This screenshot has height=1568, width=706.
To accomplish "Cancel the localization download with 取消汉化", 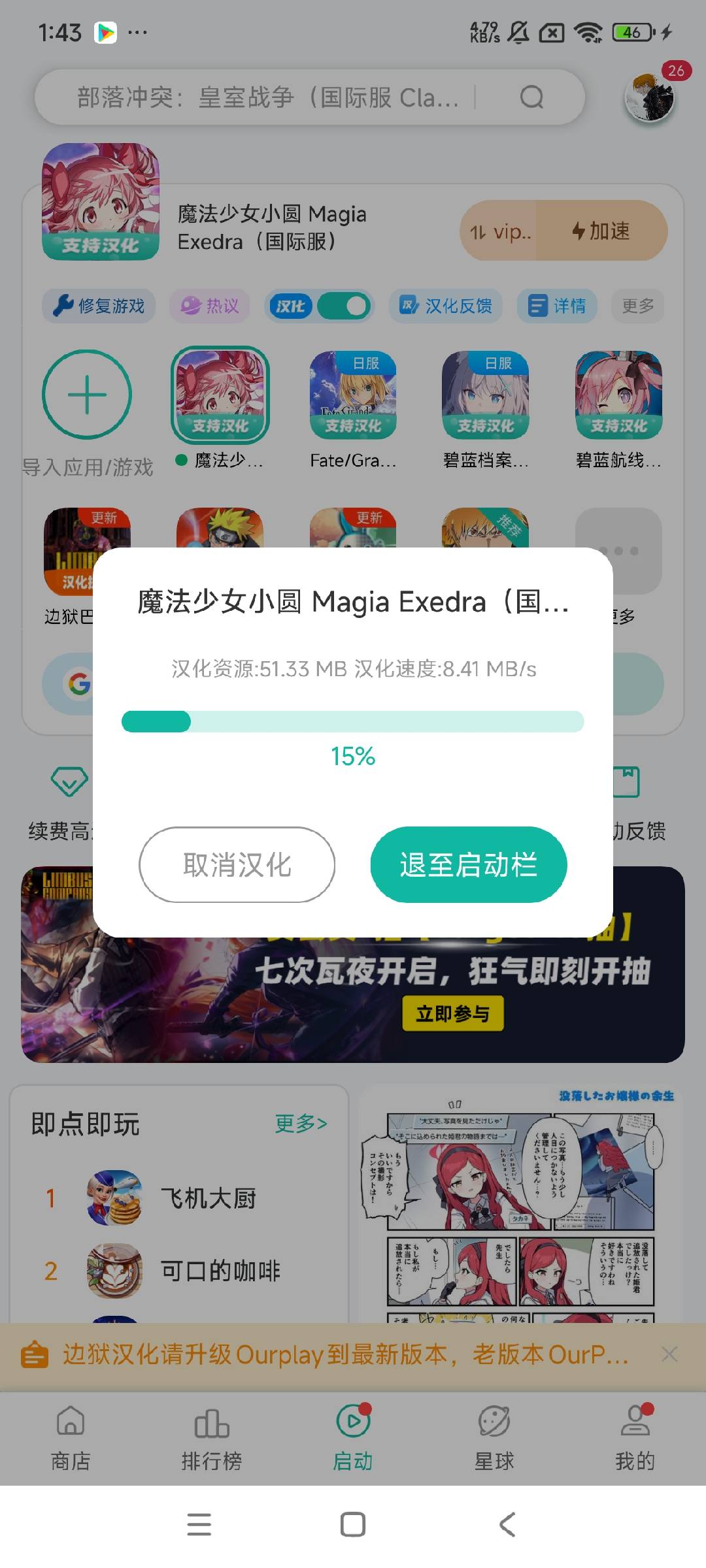I will (237, 864).
